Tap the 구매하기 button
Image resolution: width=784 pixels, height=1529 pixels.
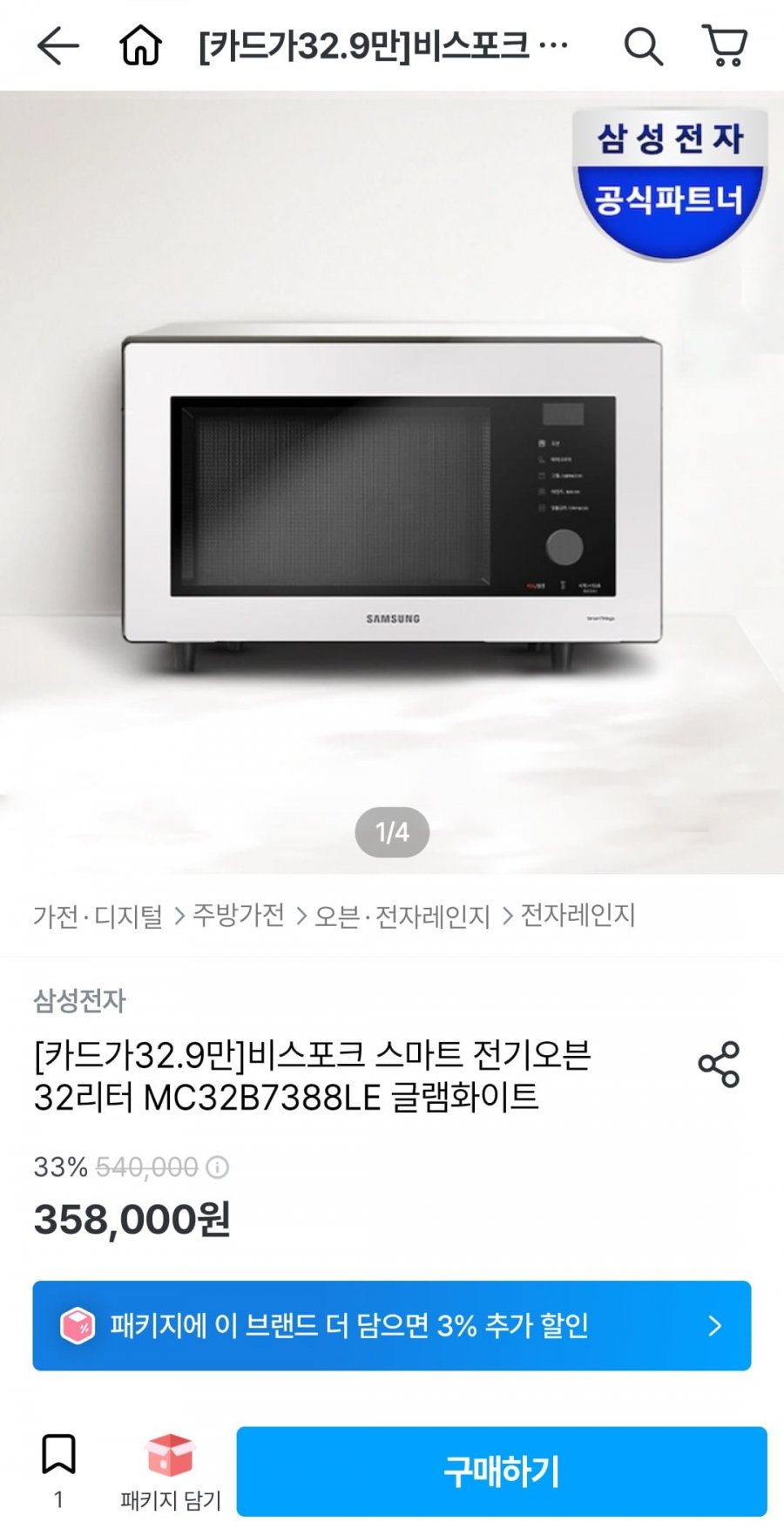pos(502,1471)
